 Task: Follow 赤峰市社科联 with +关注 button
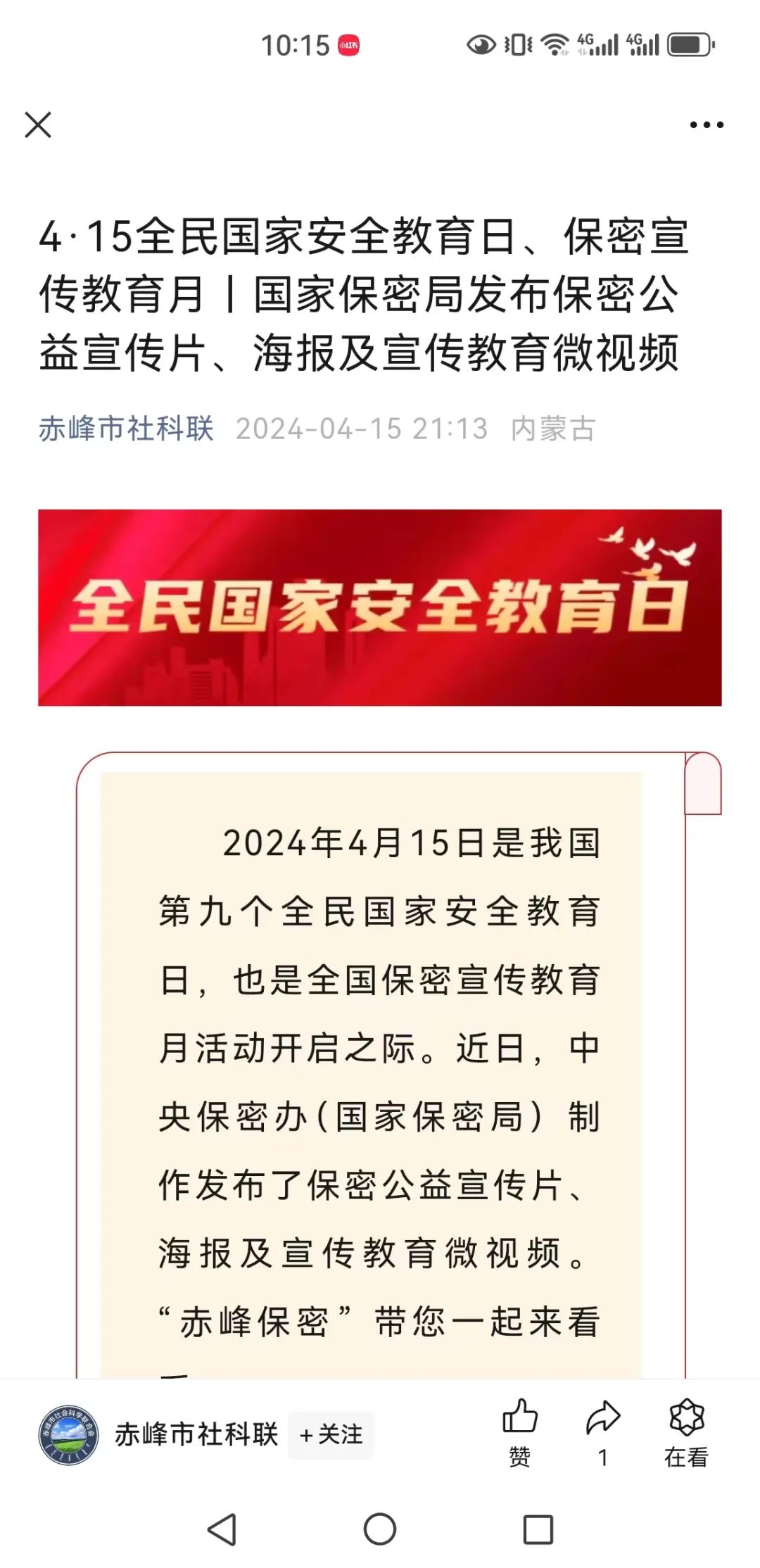pos(331,1434)
